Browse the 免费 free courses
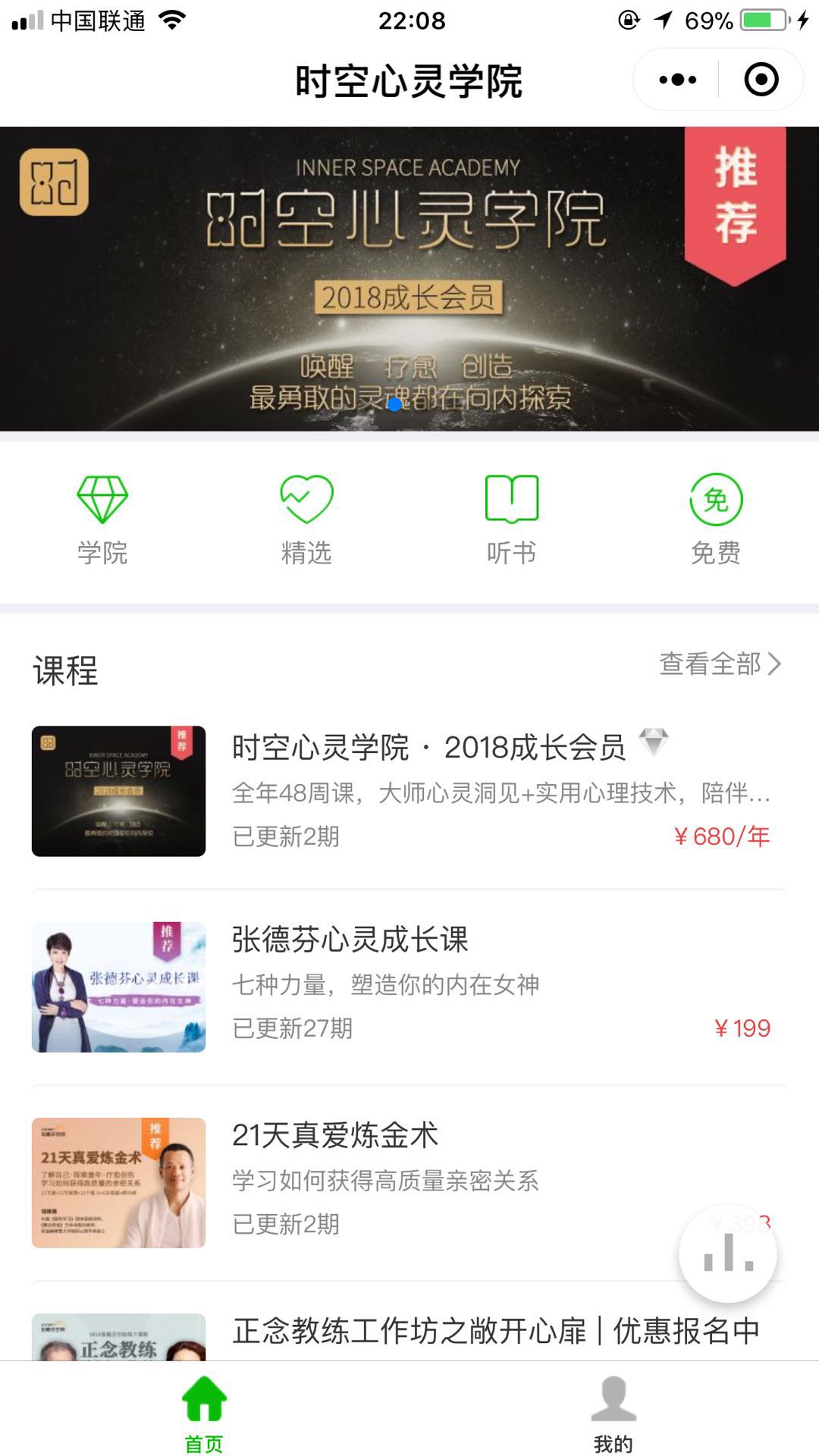Viewport: 819px width, 1456px height. (716, 520)
